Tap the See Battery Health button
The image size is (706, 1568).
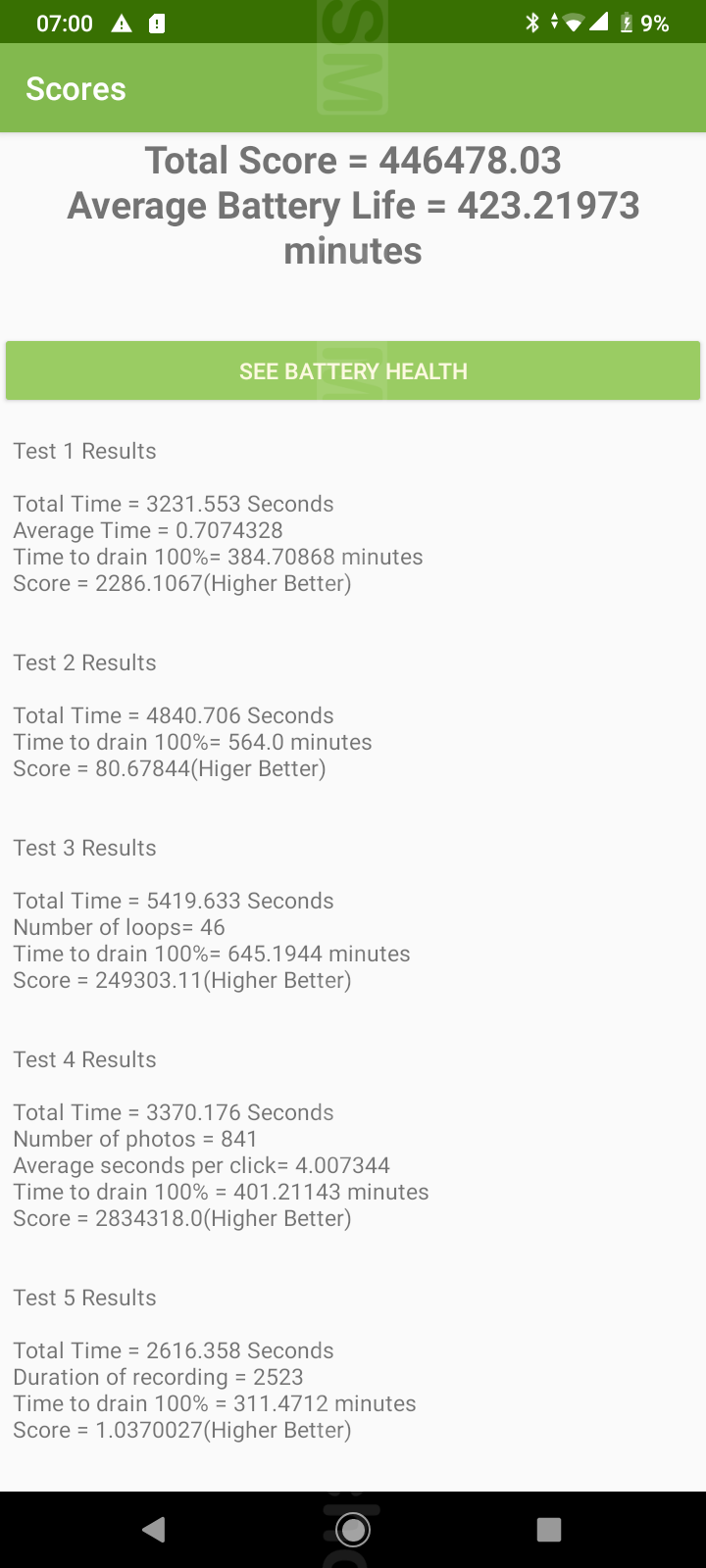point(353,371)
